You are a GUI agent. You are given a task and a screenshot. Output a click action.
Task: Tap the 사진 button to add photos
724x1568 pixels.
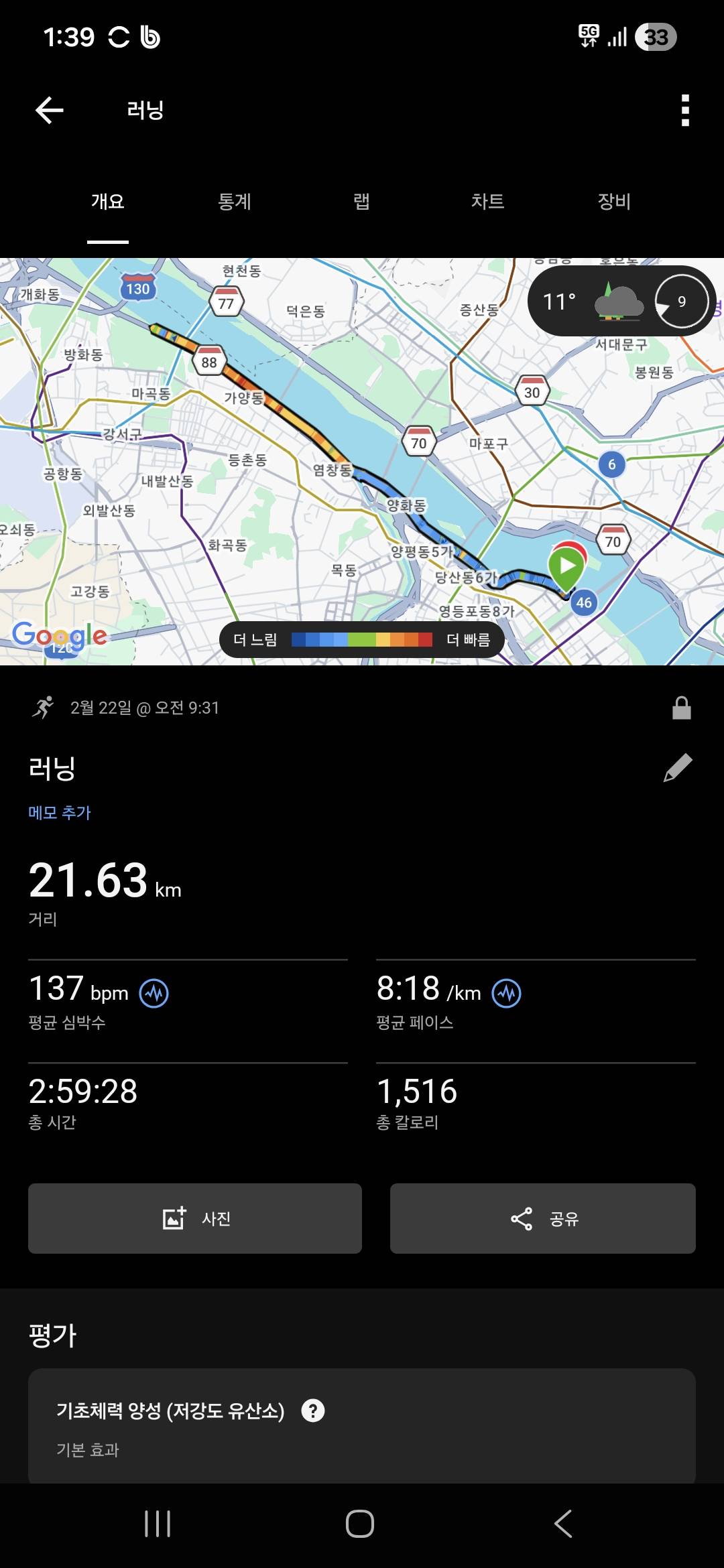194,1219
